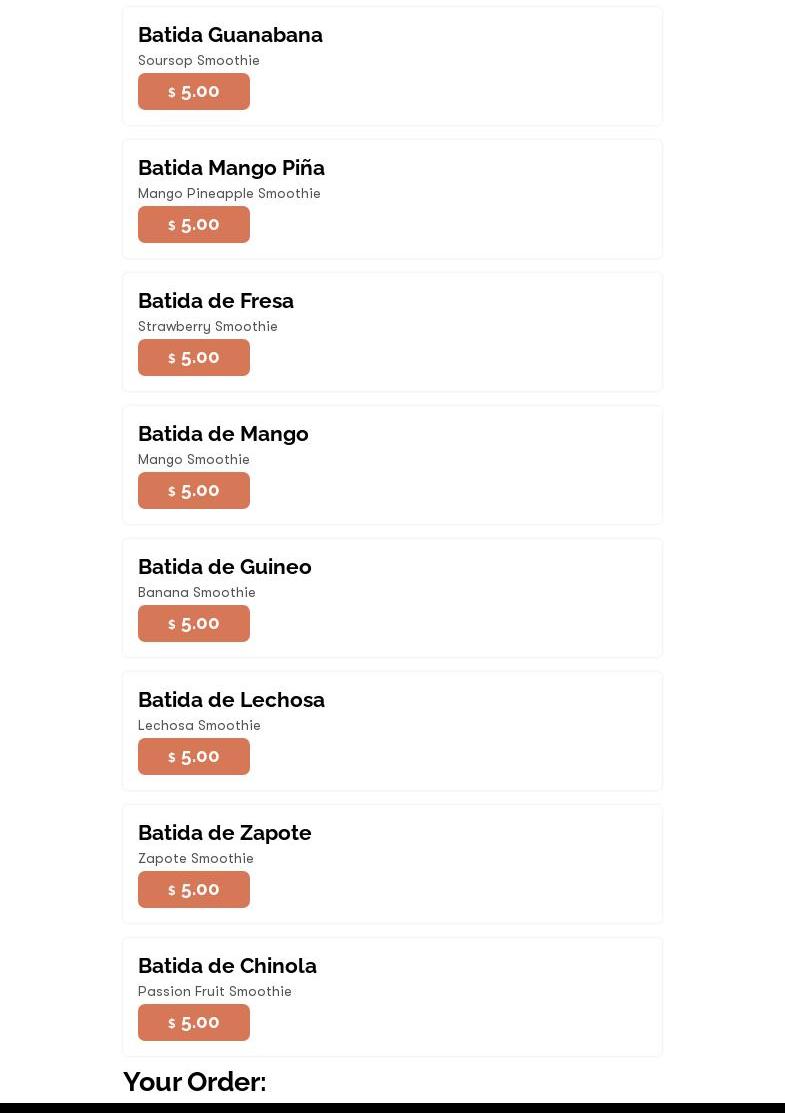Order the Batida de Fresa strawberry smoothie
This screenshot has height=1113, width=785.
[x=194, y=358]
